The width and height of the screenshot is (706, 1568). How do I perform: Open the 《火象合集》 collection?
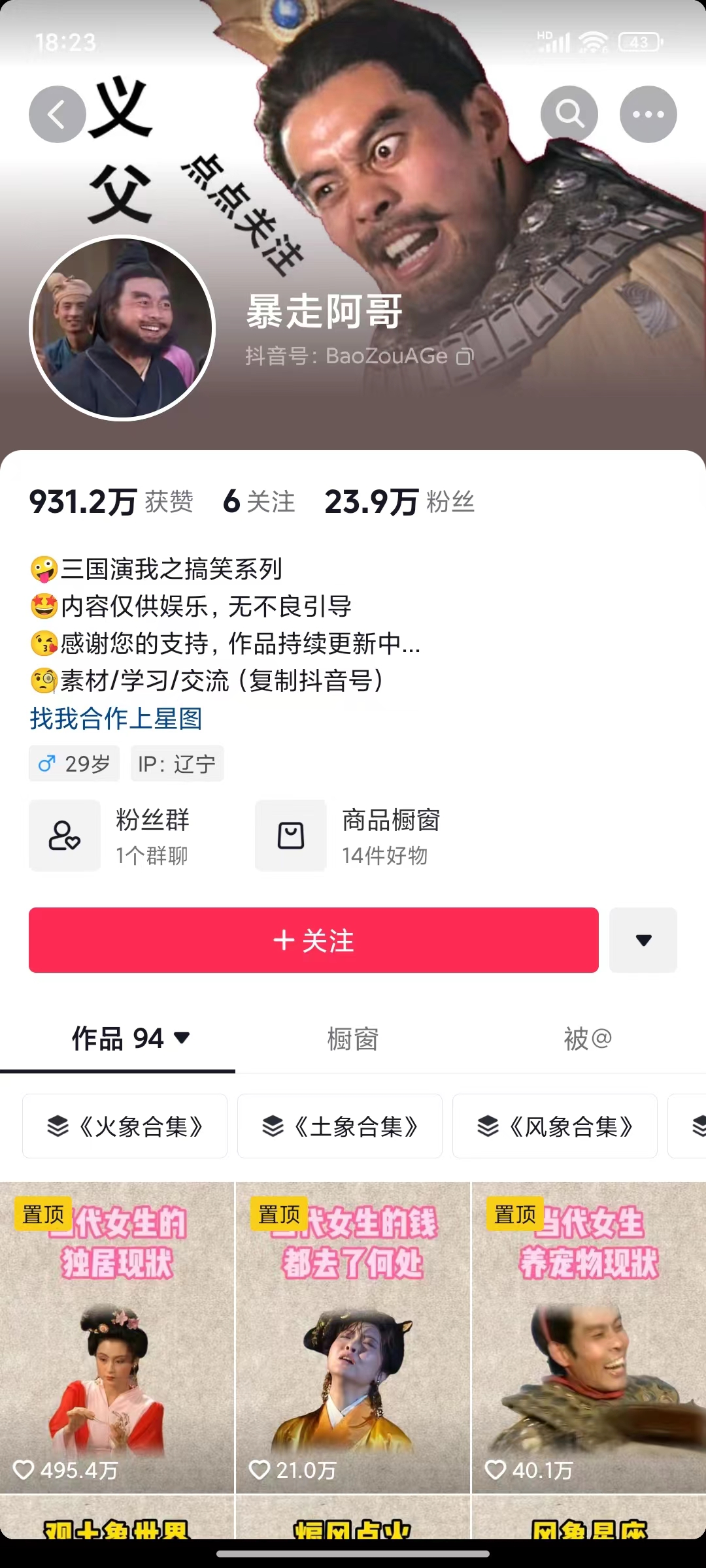click(x=125, y=1126)
